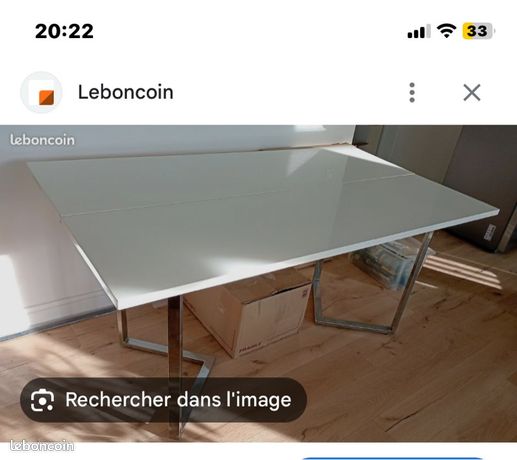Close the image viewer

(472, 92)
